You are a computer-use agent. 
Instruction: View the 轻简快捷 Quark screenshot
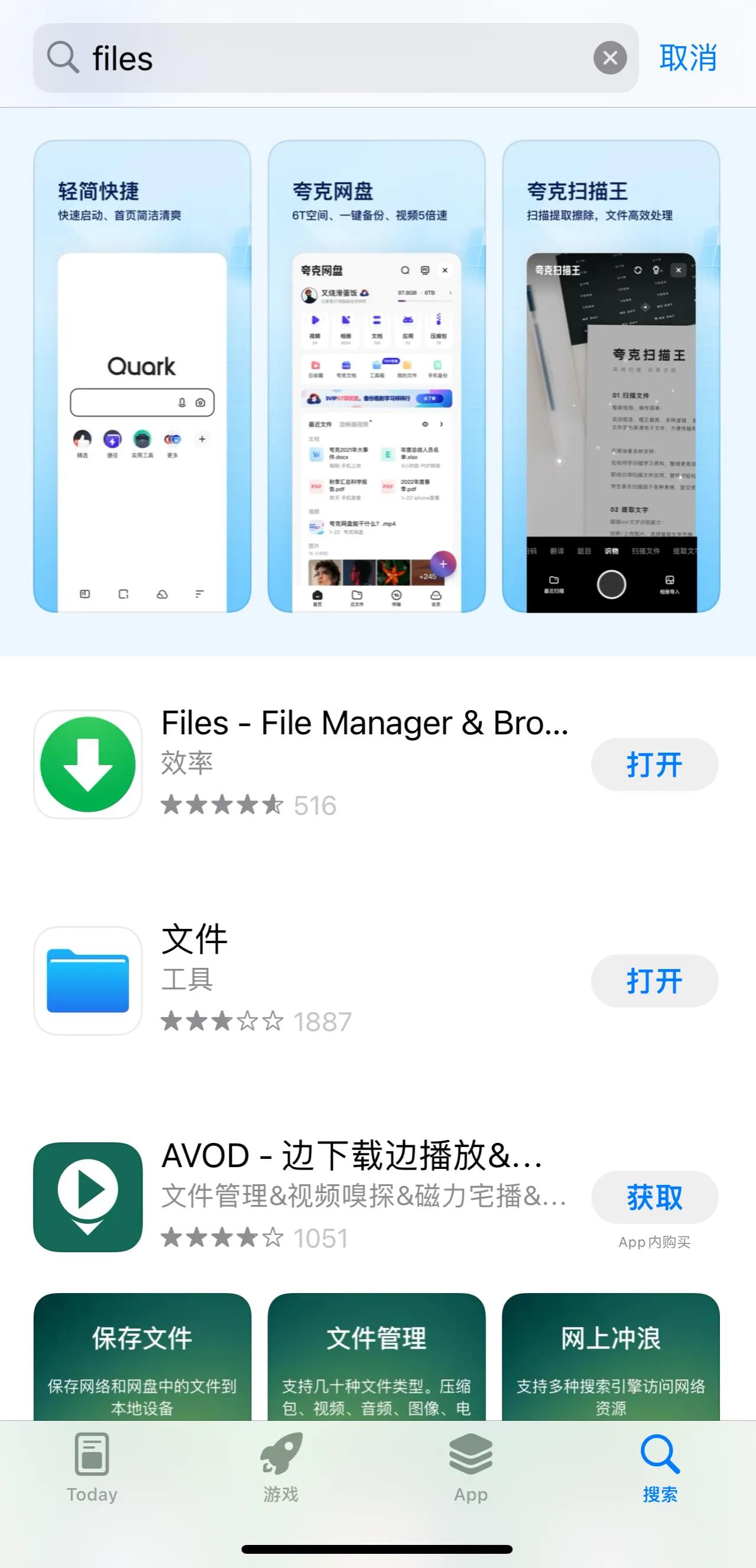[142, 377]
